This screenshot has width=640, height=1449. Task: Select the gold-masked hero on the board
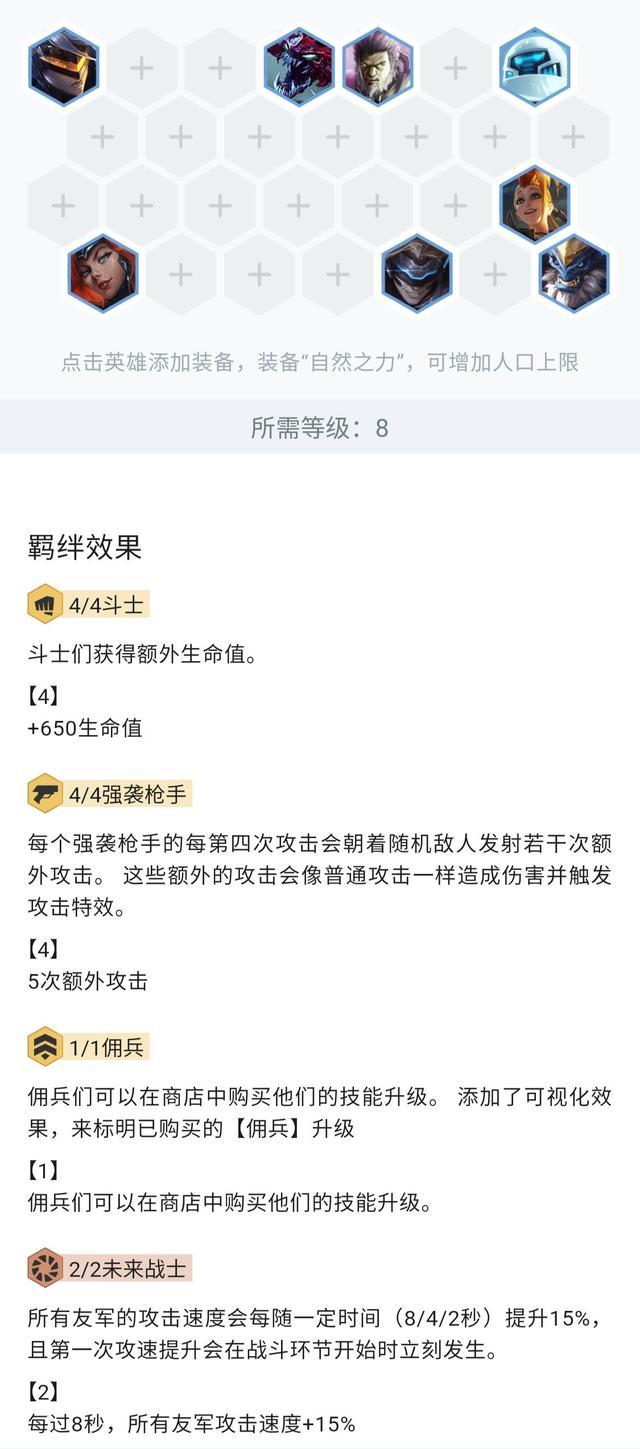coord(63,67)
